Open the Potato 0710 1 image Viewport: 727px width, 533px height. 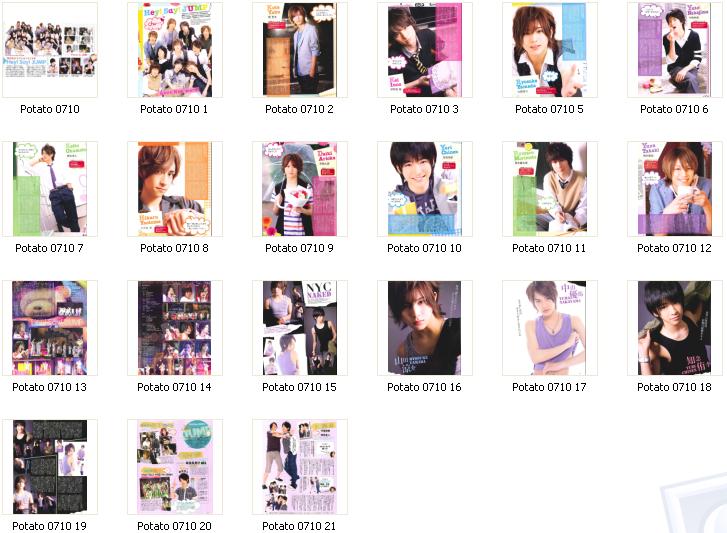[x=174, y=50]
